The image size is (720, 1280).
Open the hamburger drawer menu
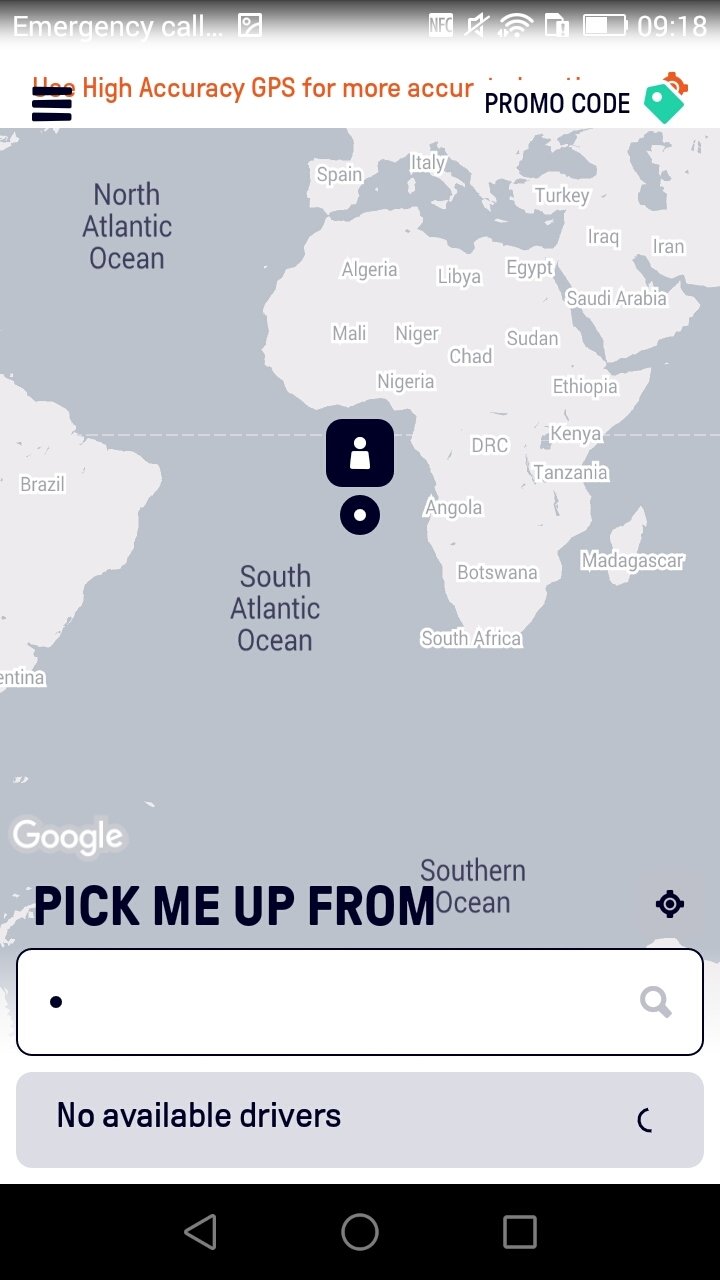click(52, 104)
